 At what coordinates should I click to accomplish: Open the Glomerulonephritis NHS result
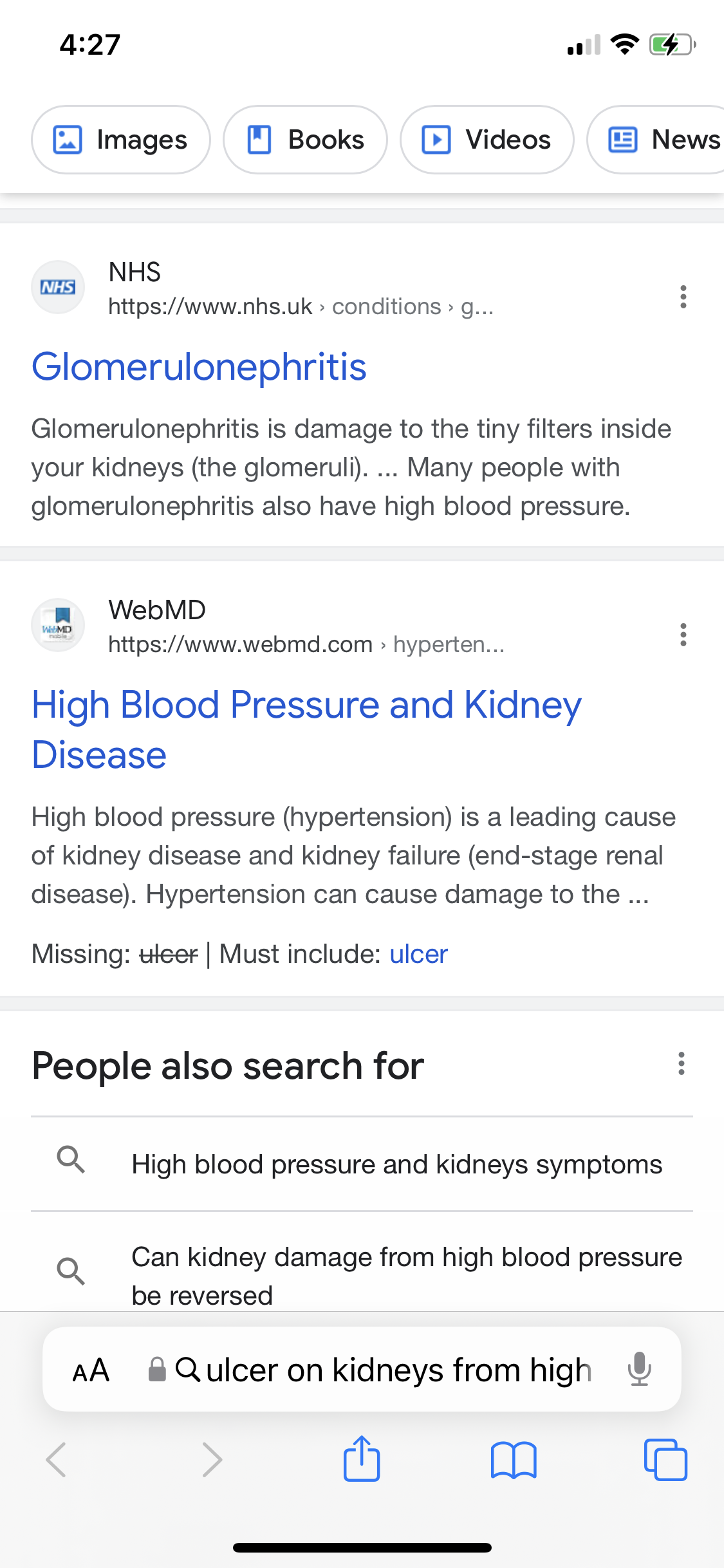[x=199, y=367]
